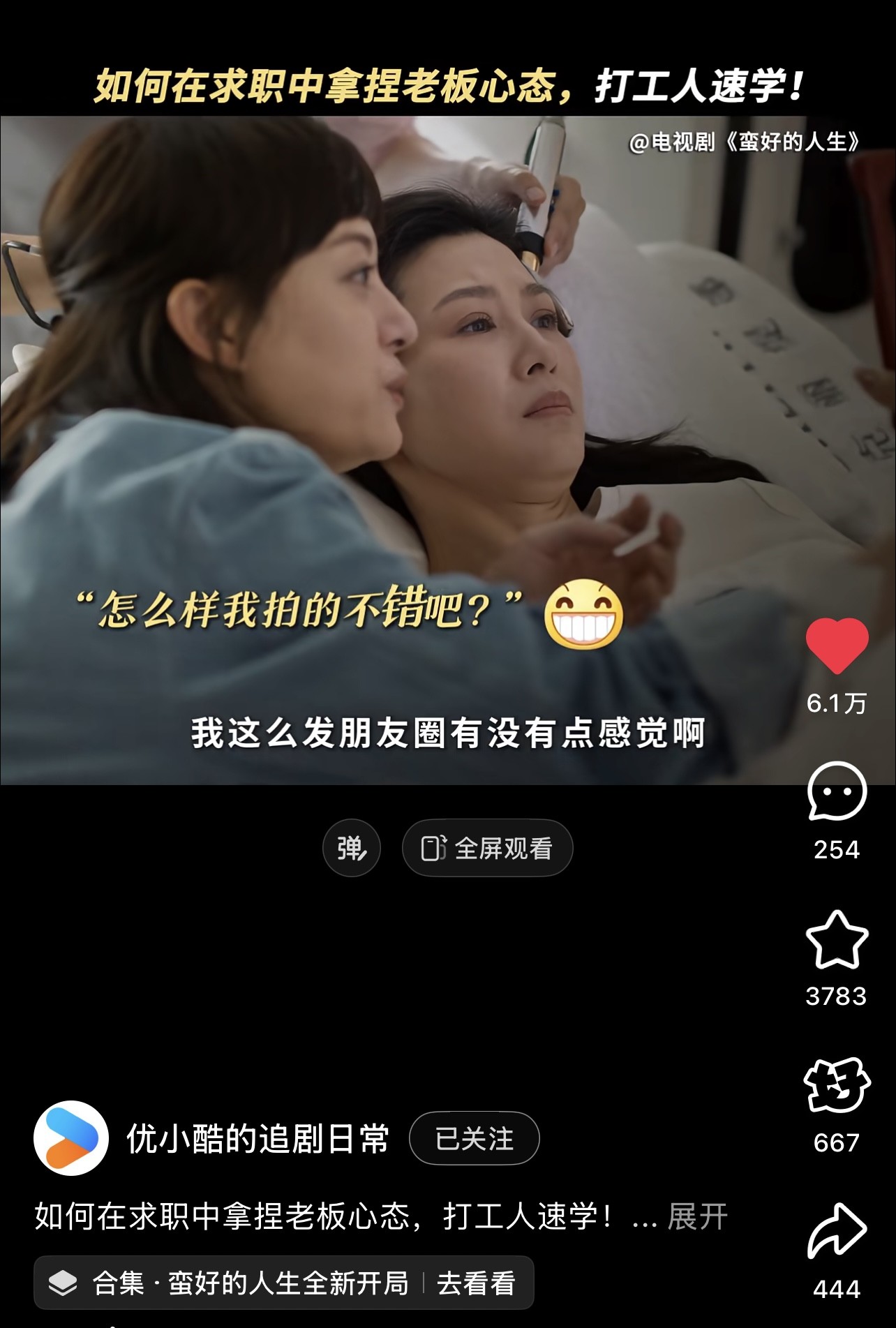Open 优小酷的追剧日常 profile avatar
The width and height of the screenshot is (896, 1328).
[x=71, y=1138]
